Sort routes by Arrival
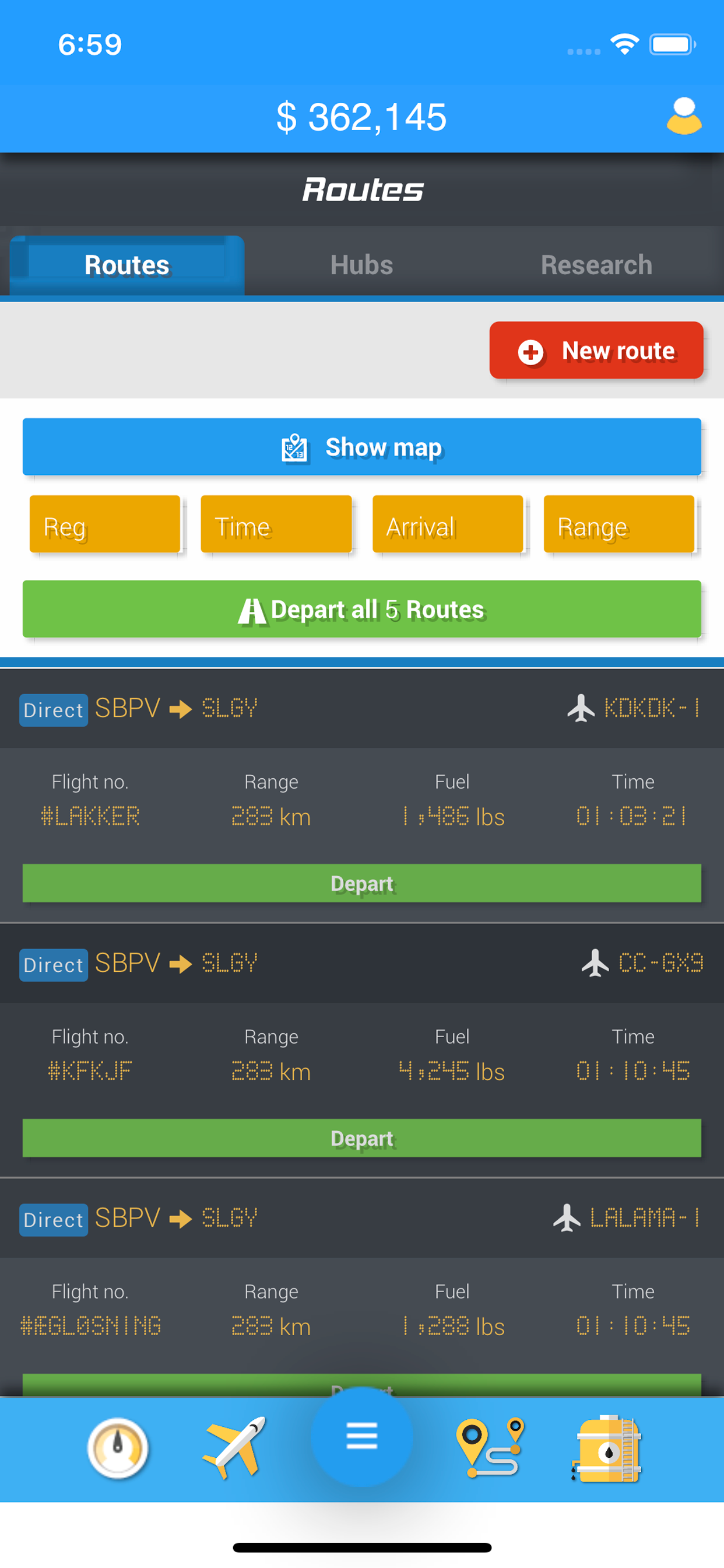724x1568 pixels. point(448,526)
